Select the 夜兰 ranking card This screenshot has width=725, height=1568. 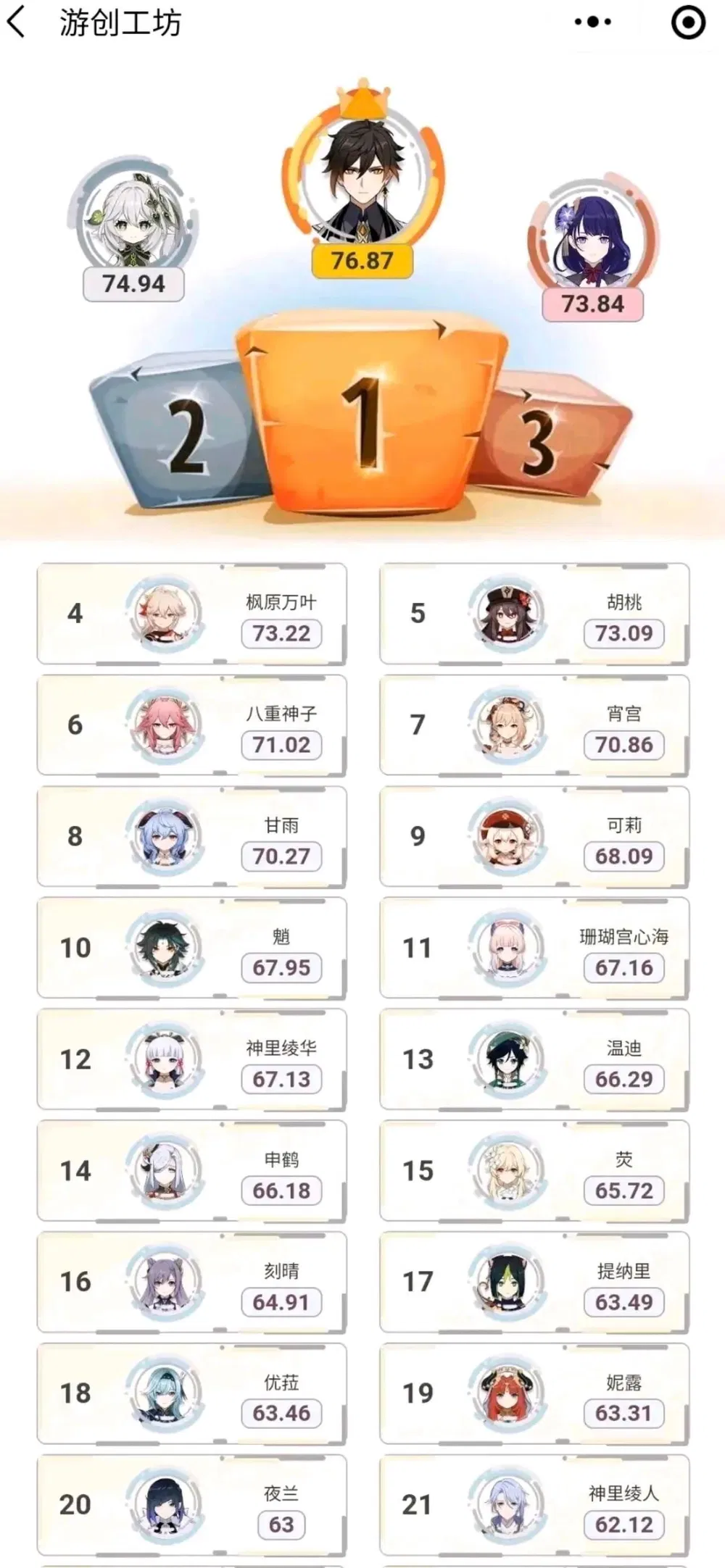(191, 1506)
